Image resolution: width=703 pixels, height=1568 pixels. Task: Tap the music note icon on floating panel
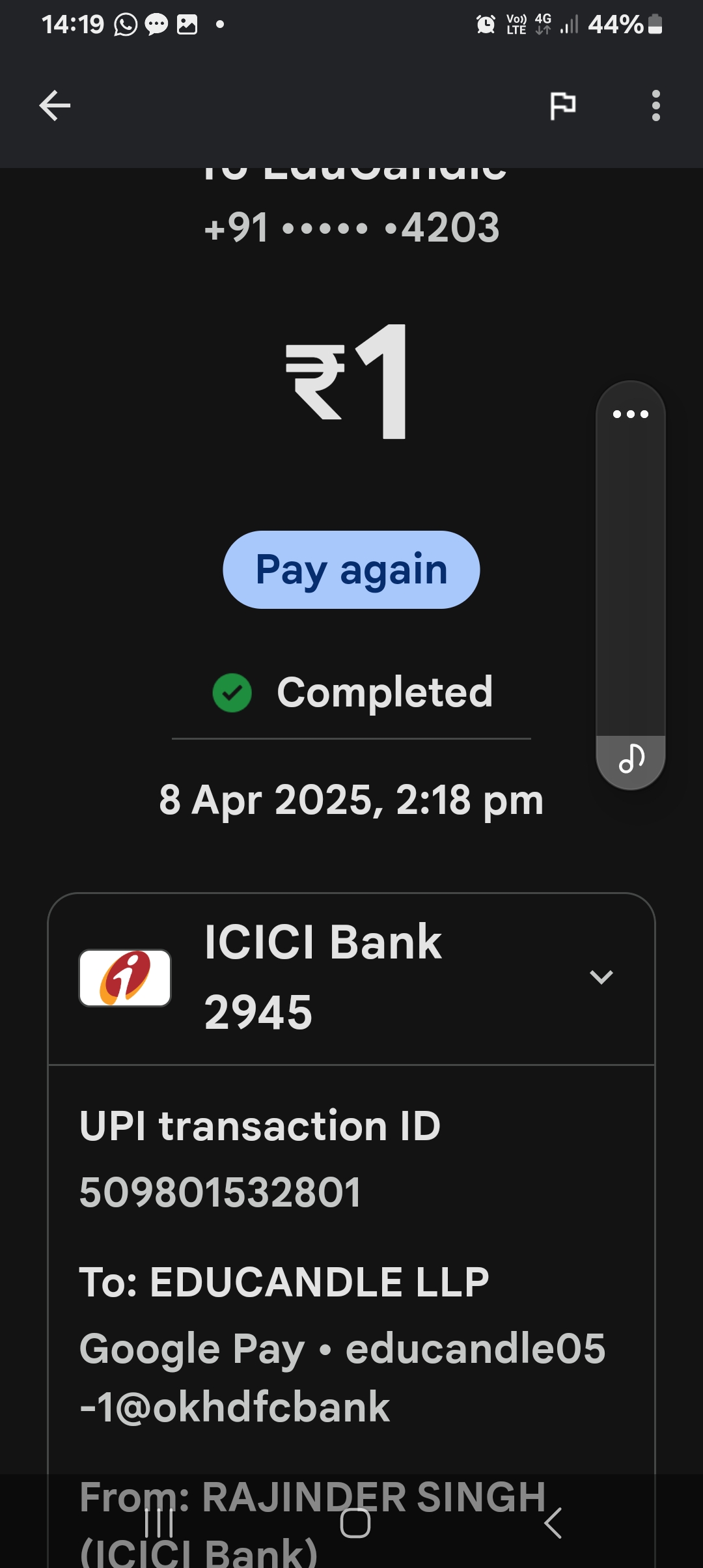(631, 759)
